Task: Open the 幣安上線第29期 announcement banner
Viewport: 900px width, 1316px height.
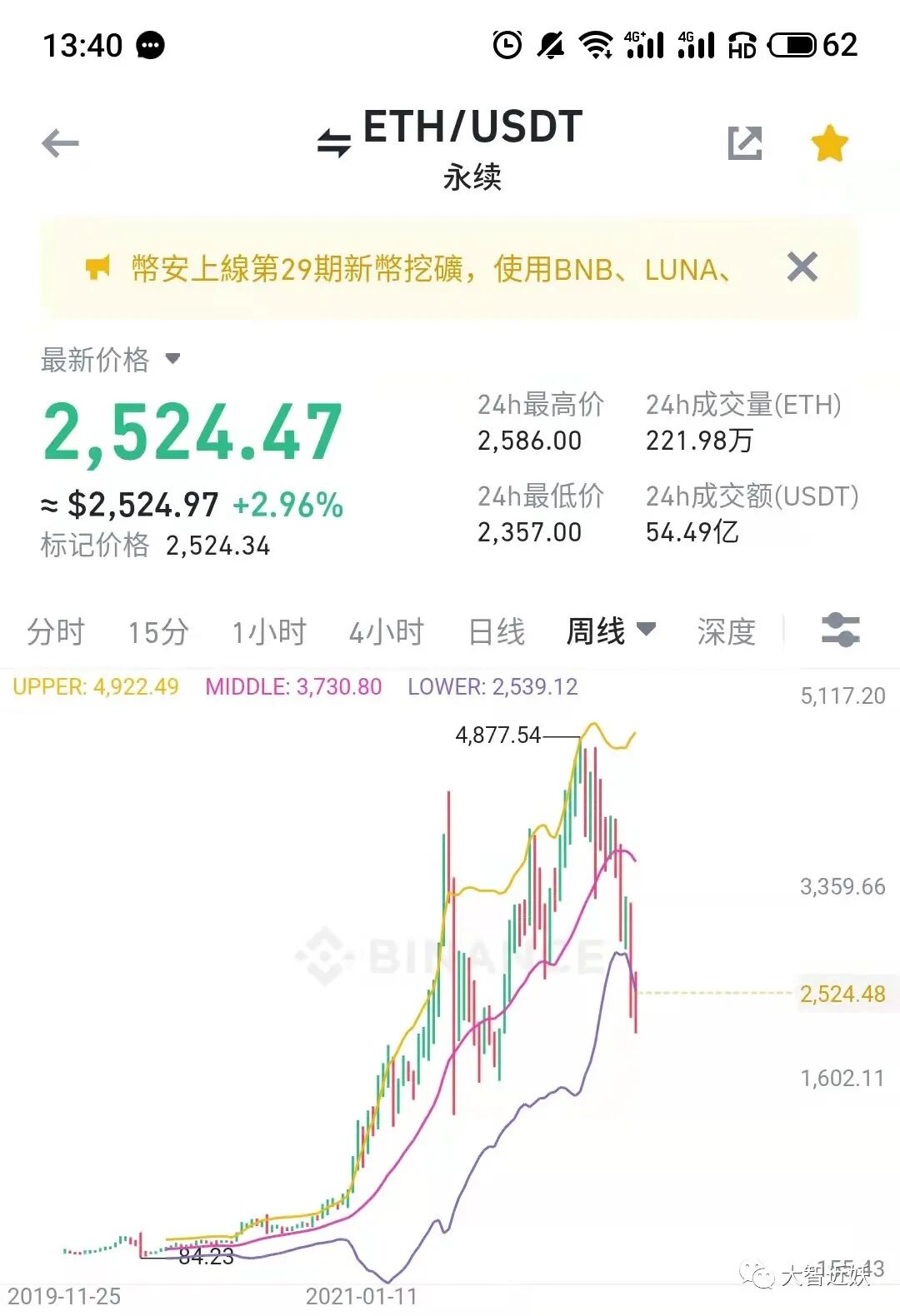Action: 432,269
